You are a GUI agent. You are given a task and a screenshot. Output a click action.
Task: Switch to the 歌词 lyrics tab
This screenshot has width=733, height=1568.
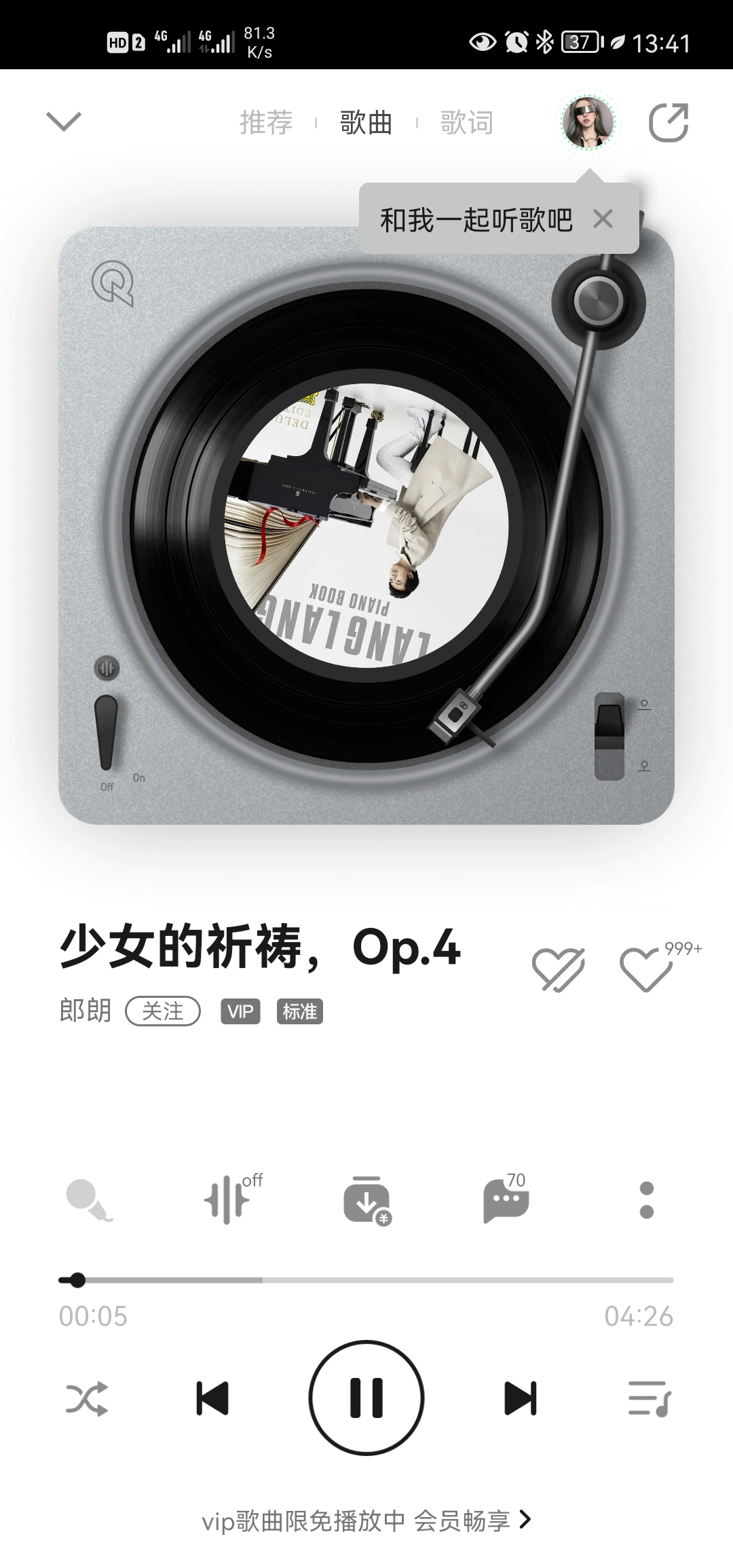pos(467,123)
